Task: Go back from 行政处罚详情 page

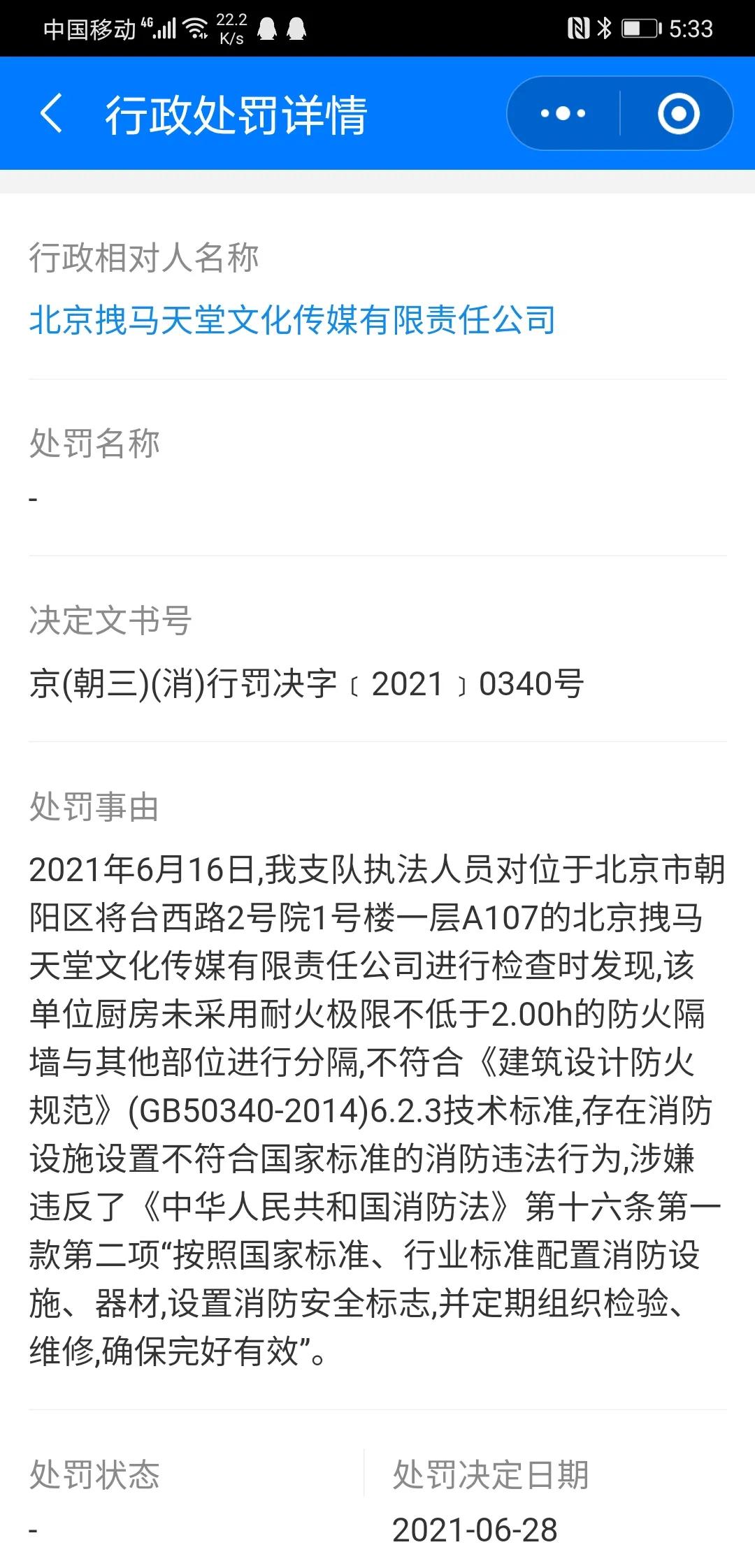Action: [52, 114]
